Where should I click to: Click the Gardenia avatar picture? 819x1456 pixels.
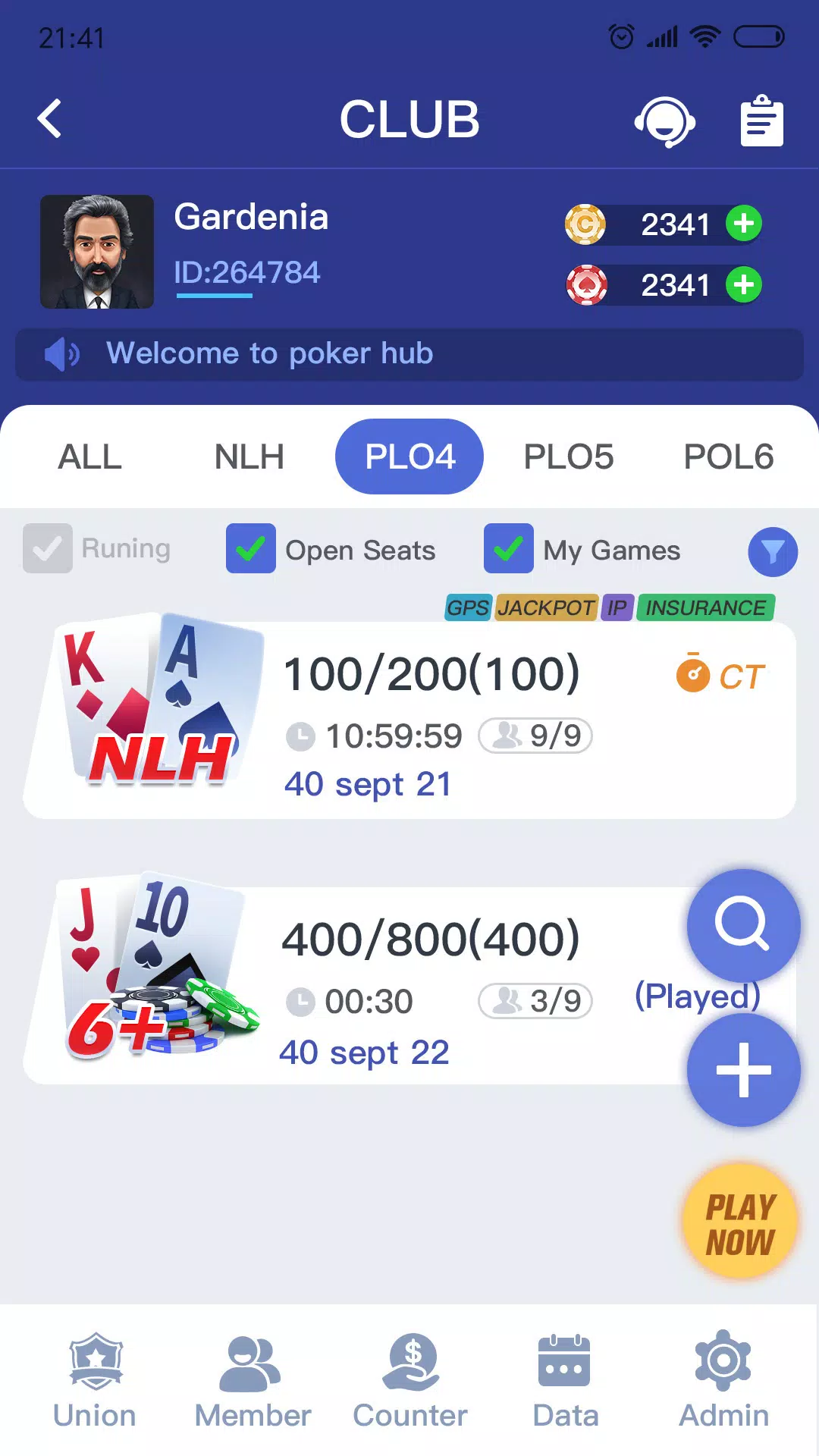tap(97, 251)
